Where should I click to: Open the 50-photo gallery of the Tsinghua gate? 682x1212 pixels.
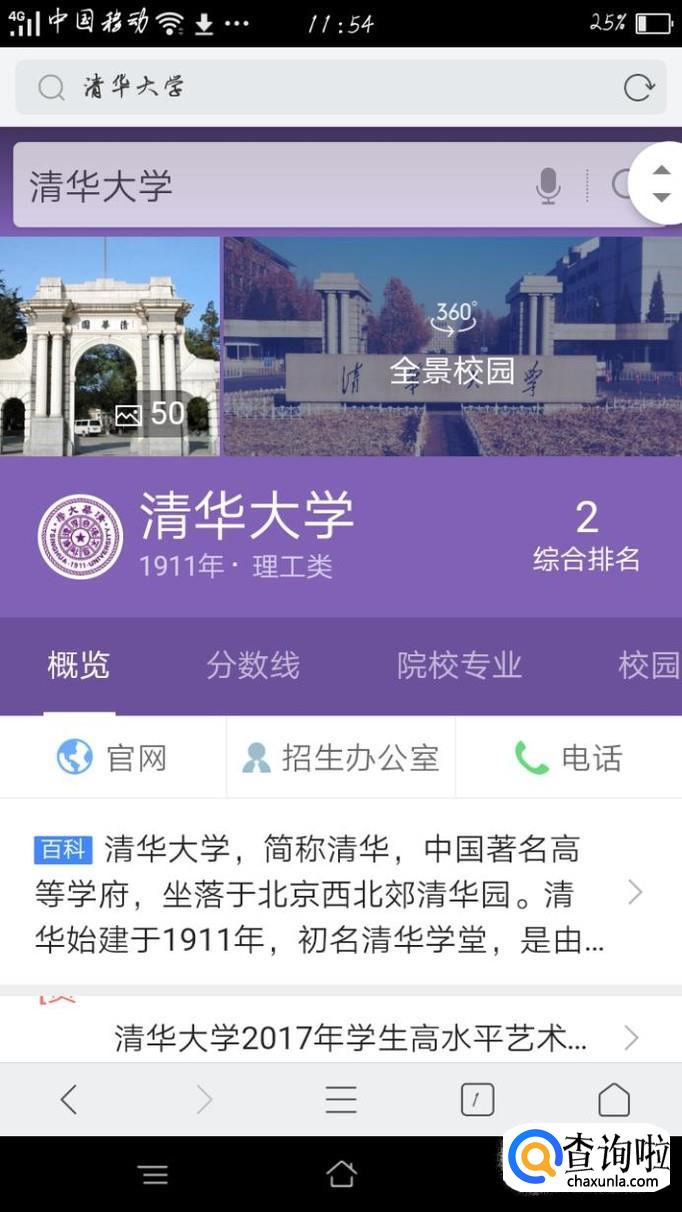point(110,346)
